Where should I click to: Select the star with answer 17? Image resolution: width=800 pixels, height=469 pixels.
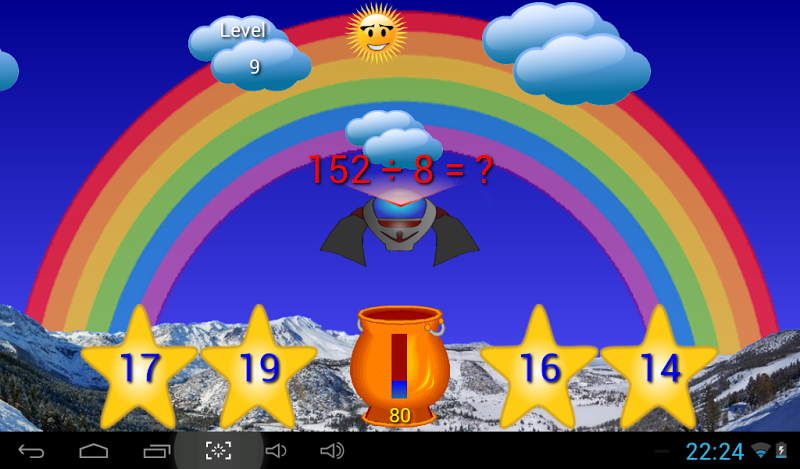click(138, 369)
